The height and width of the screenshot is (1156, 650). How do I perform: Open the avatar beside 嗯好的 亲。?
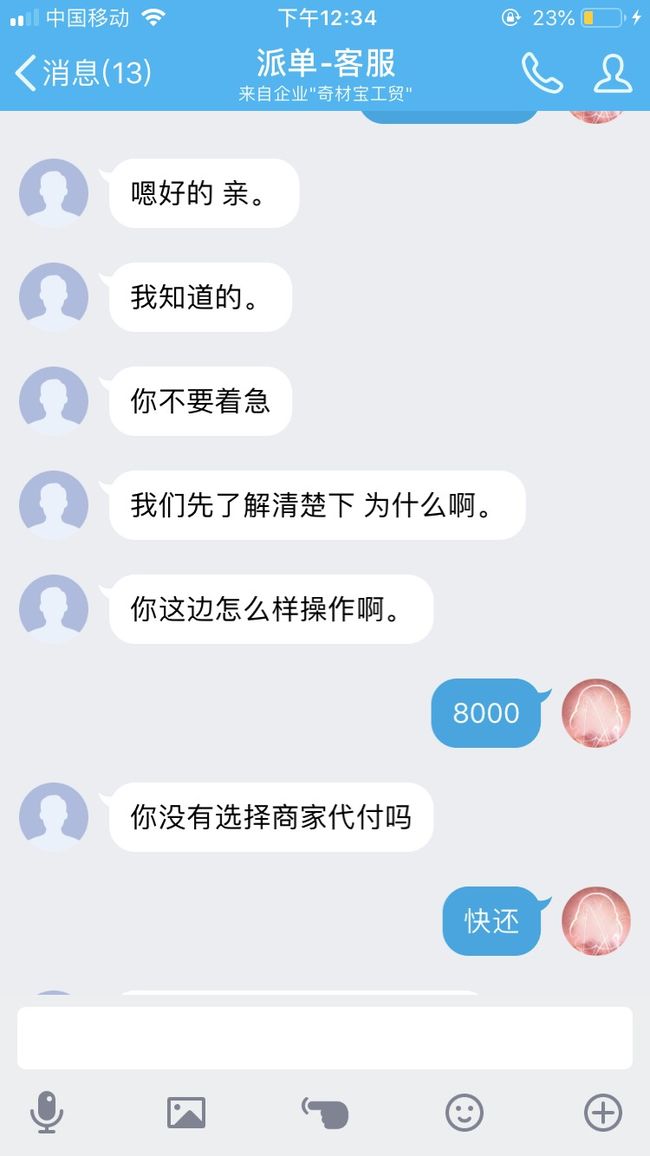(x=54, y=193)
